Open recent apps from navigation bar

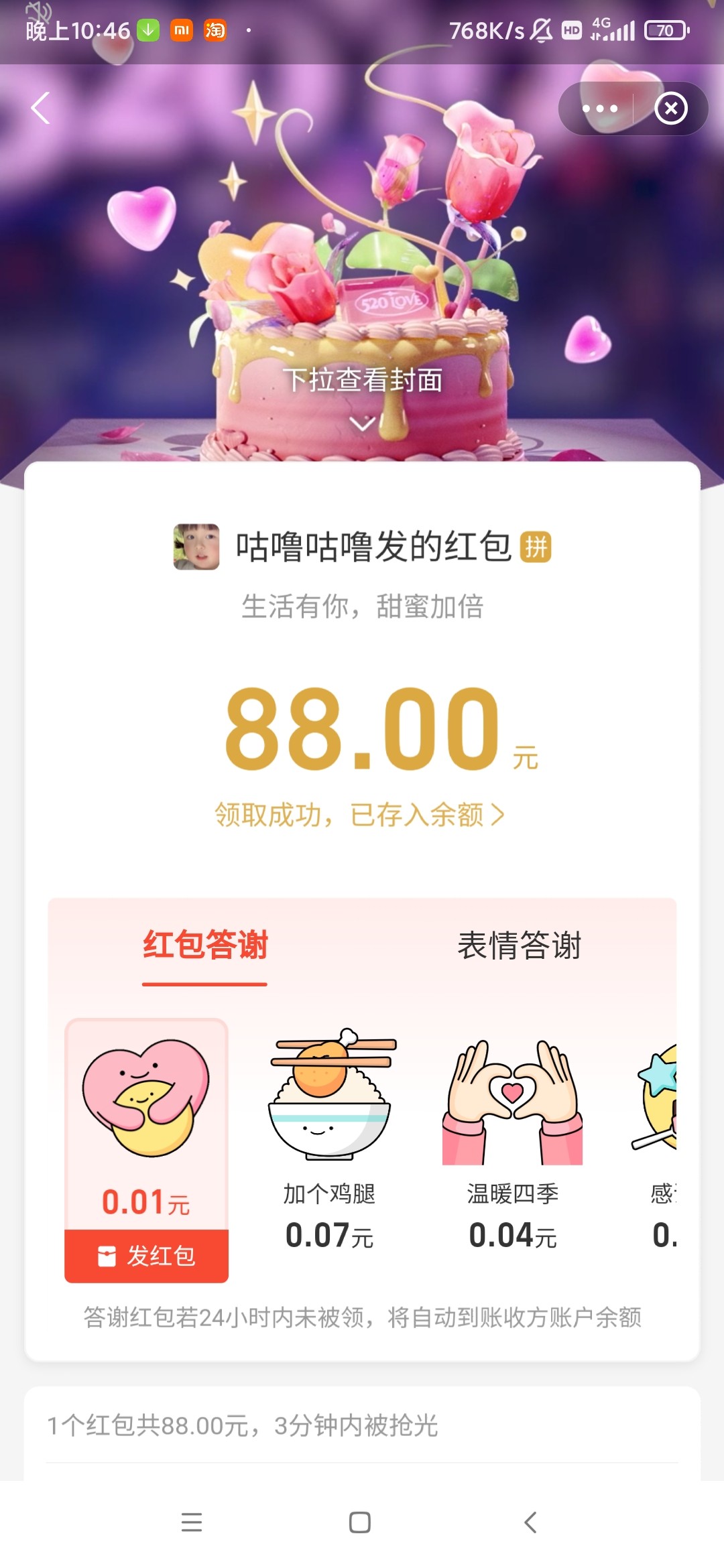[x=192, y=1522]
